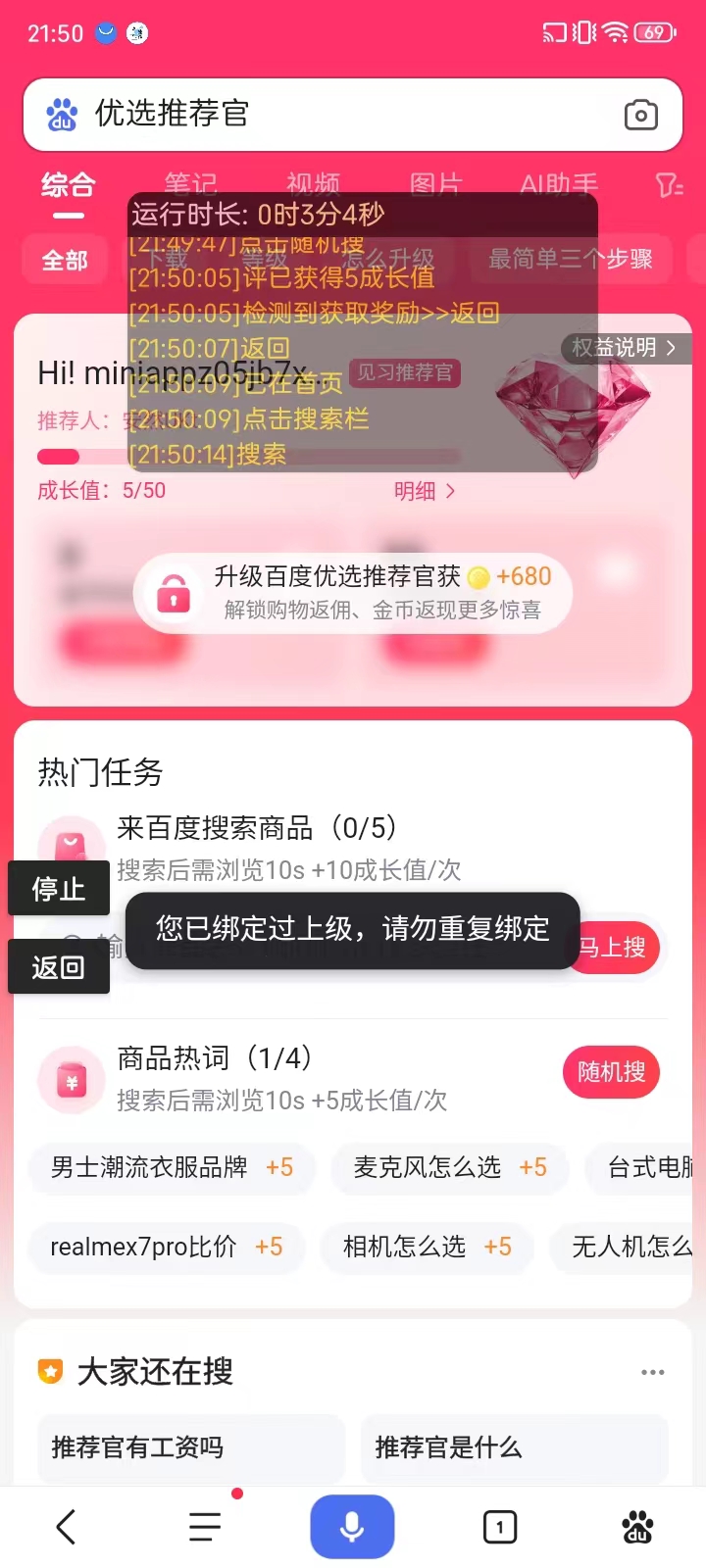View 明细 of growth value
This screenshot has height=1568, width=706.
(x=425, y=491)
